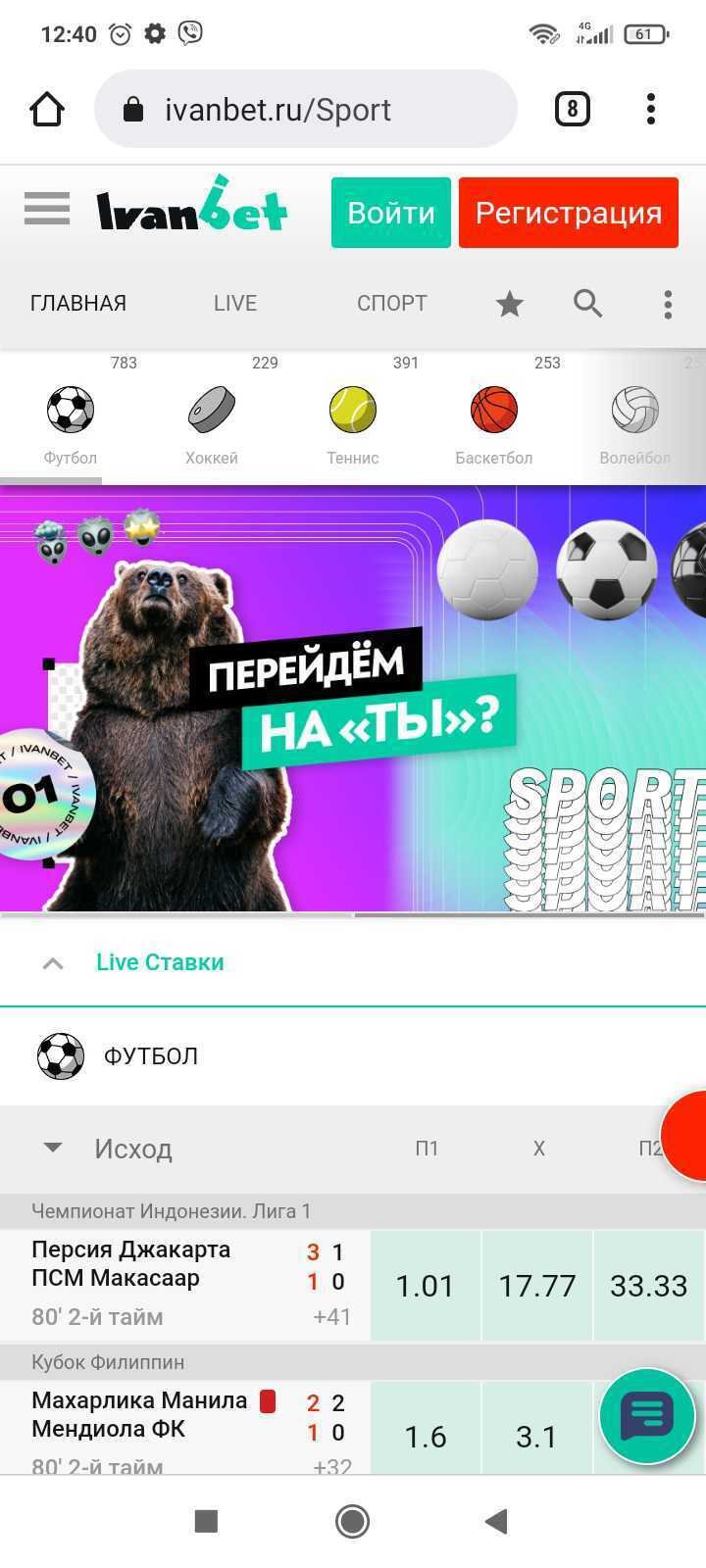Open the site search magnifier
This screenshot has height=1568, width=706.
[x=587, y=304]
